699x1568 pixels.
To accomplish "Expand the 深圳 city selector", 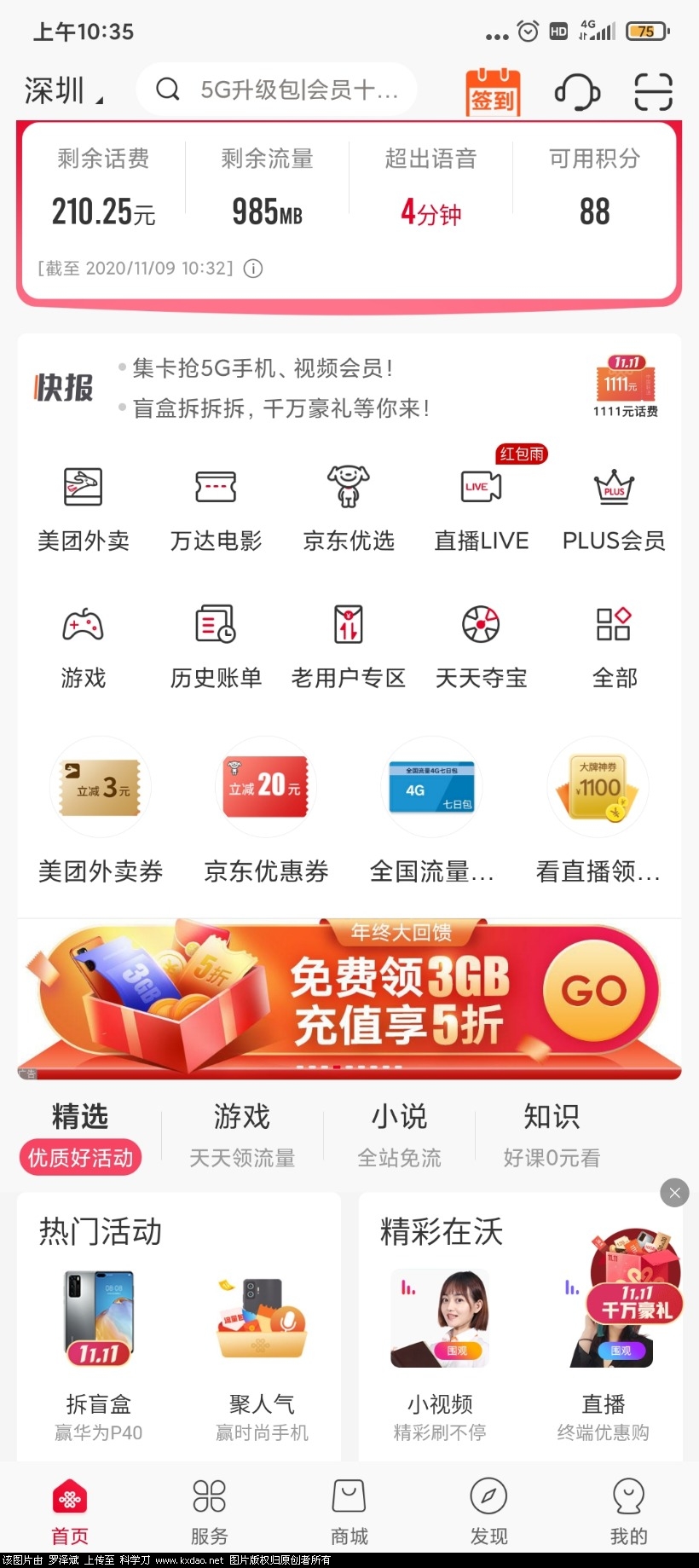I will click(x=64, y=90).
